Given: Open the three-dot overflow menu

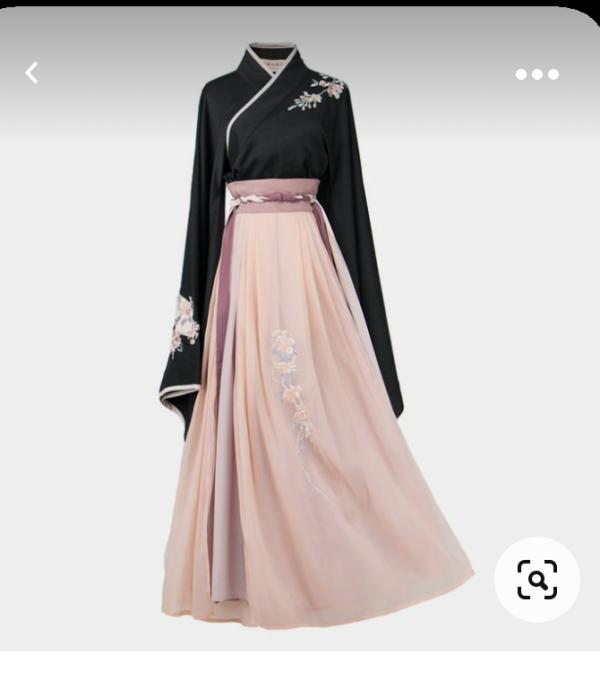Looking at the screenshot, I should coord(537,74).
